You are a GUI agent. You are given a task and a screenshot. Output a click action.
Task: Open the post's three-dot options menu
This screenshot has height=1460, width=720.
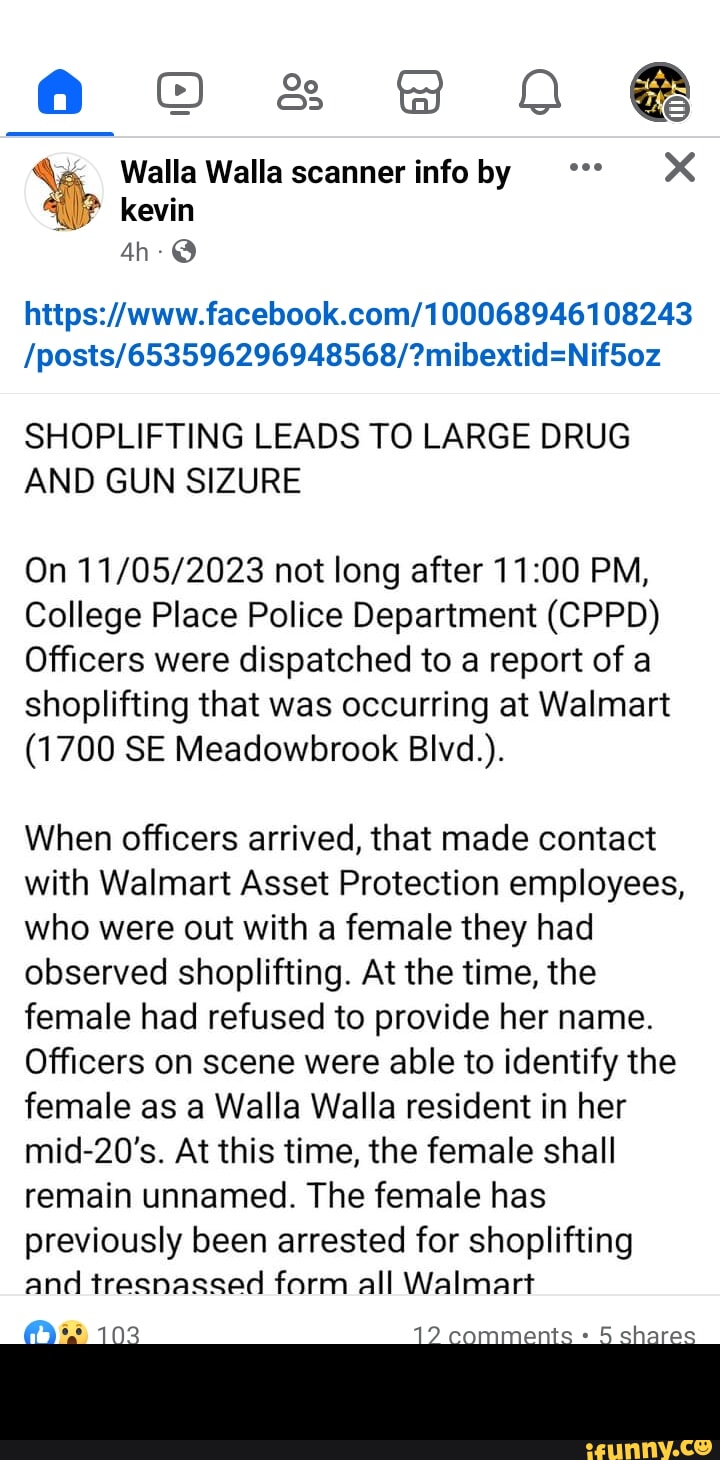585,168
